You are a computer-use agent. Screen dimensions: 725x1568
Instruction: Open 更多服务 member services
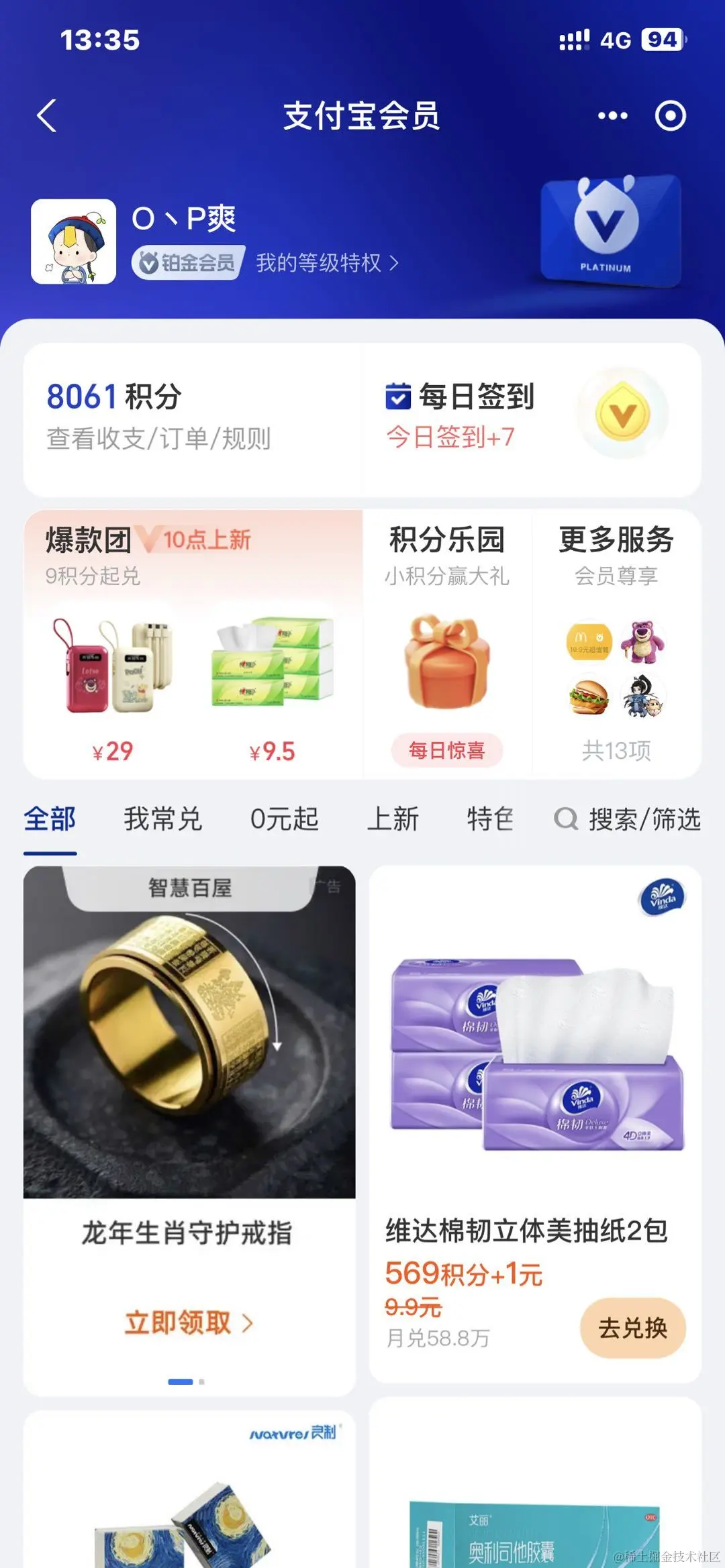pos(616,644)
